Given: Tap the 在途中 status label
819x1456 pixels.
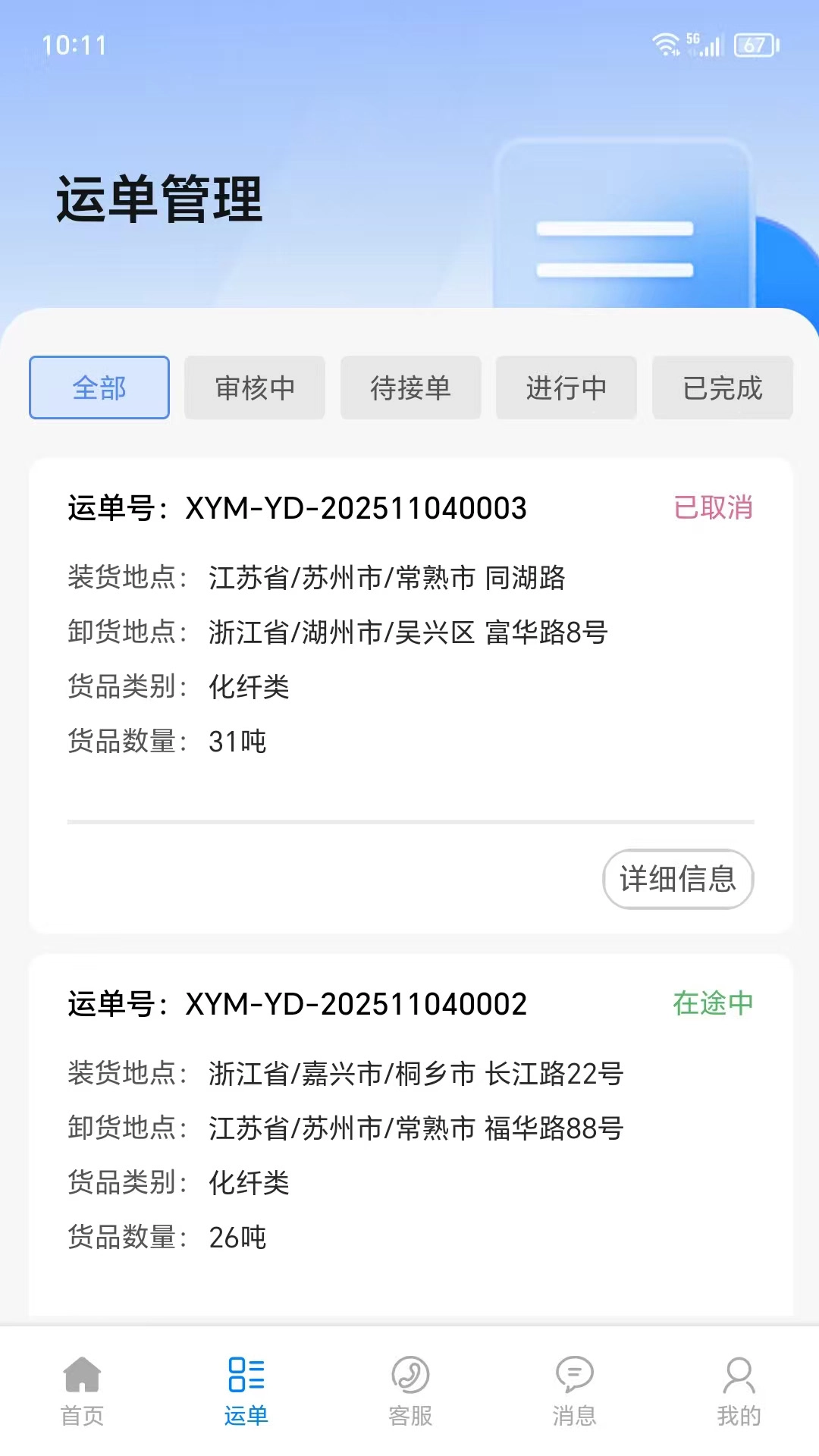Looking at the screenshot, I should (x=713, y=1003).
